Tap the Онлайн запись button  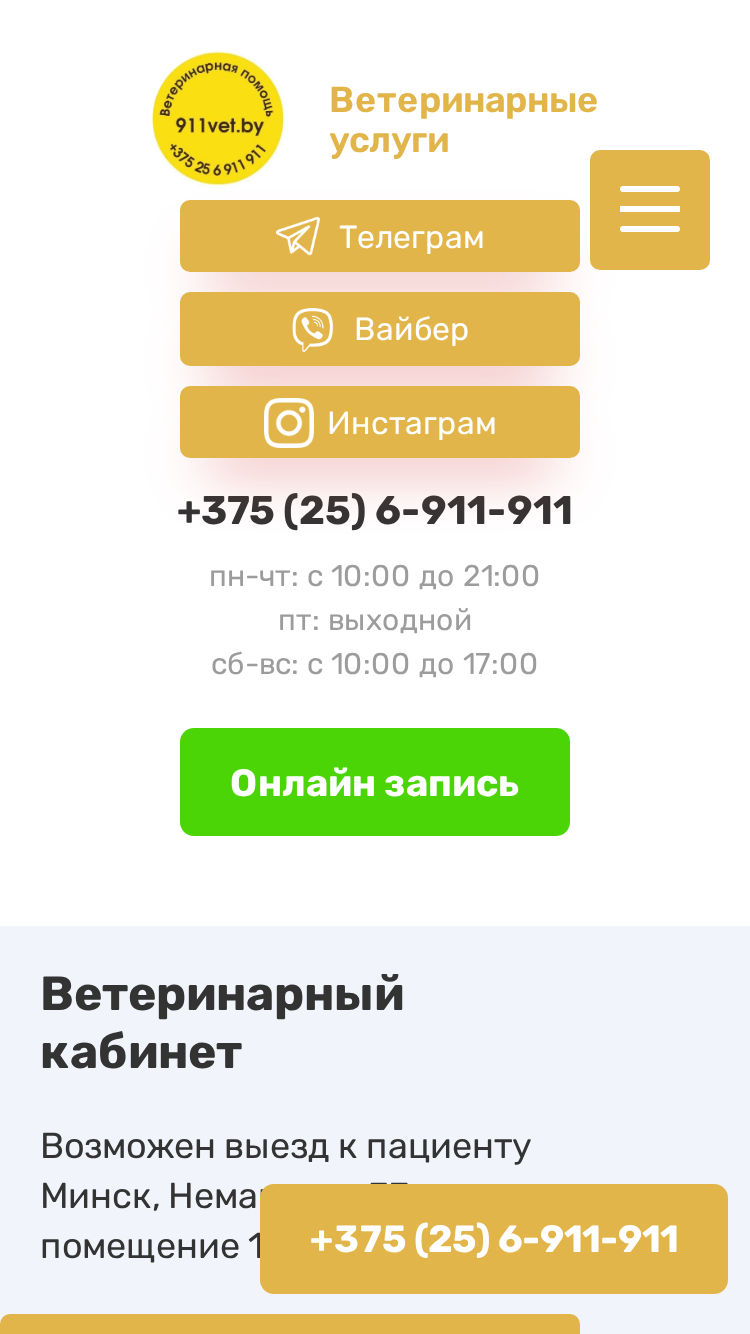375,782
